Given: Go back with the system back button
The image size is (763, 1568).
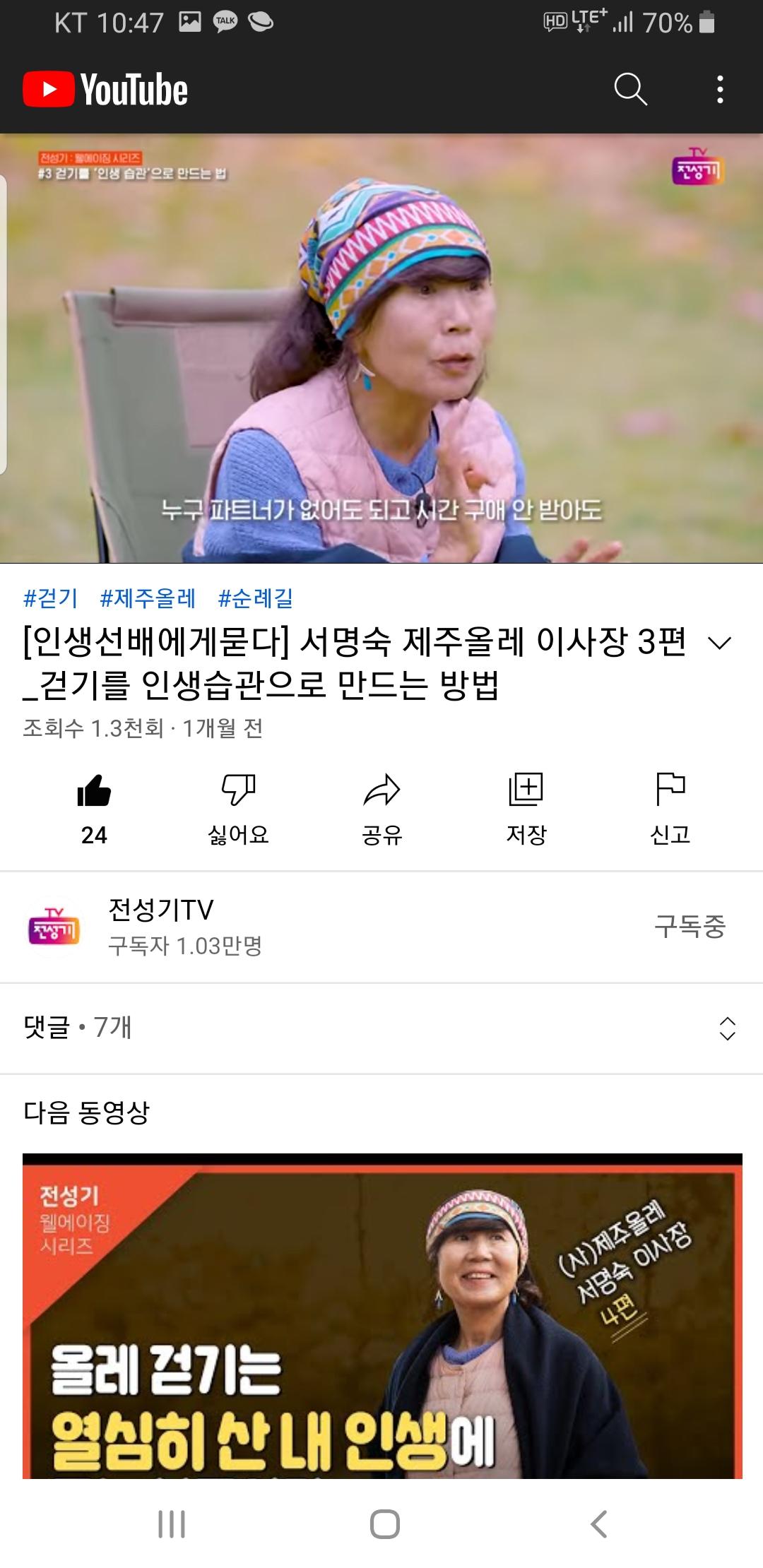Looking at the screenshot, I should coord(598,1524).
